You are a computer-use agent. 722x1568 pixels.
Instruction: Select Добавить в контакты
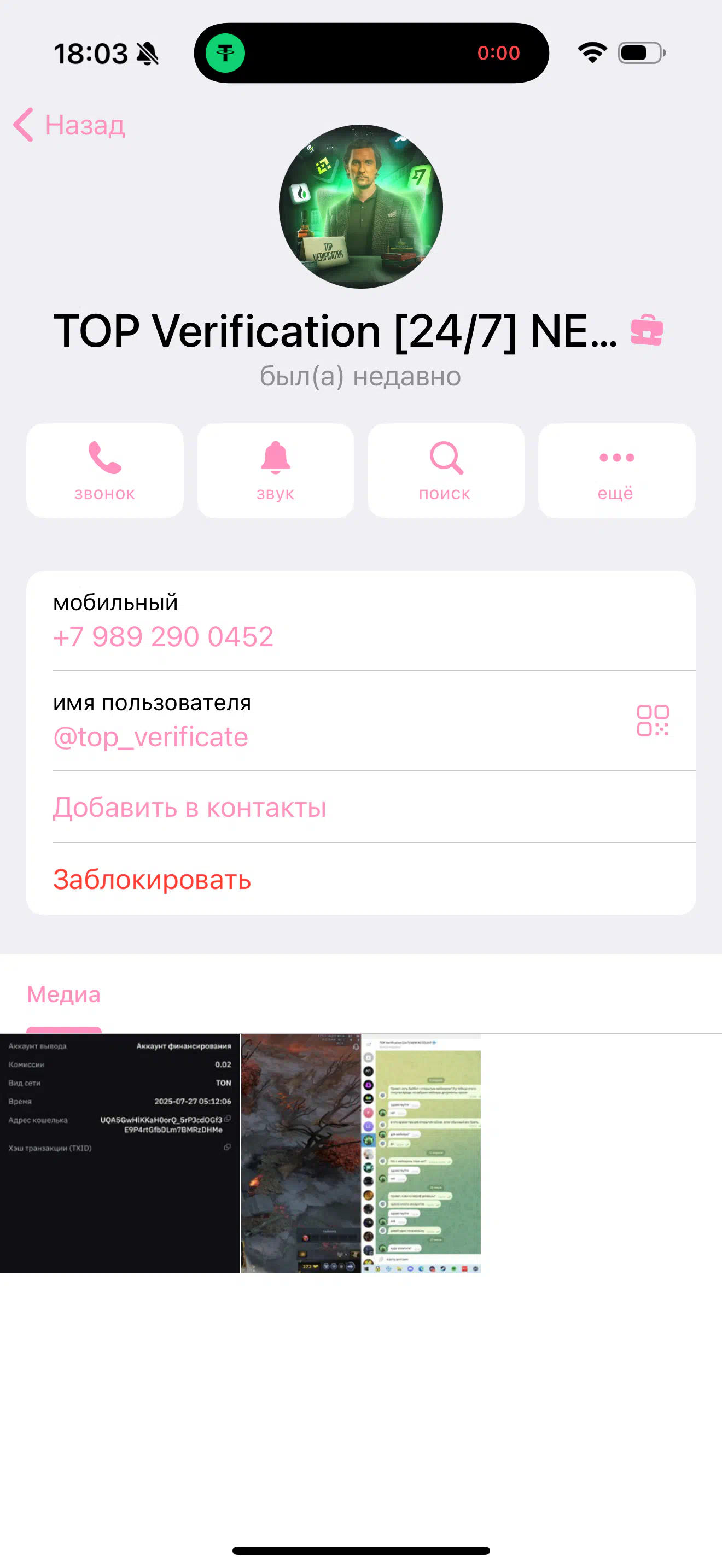coord(361,807)
